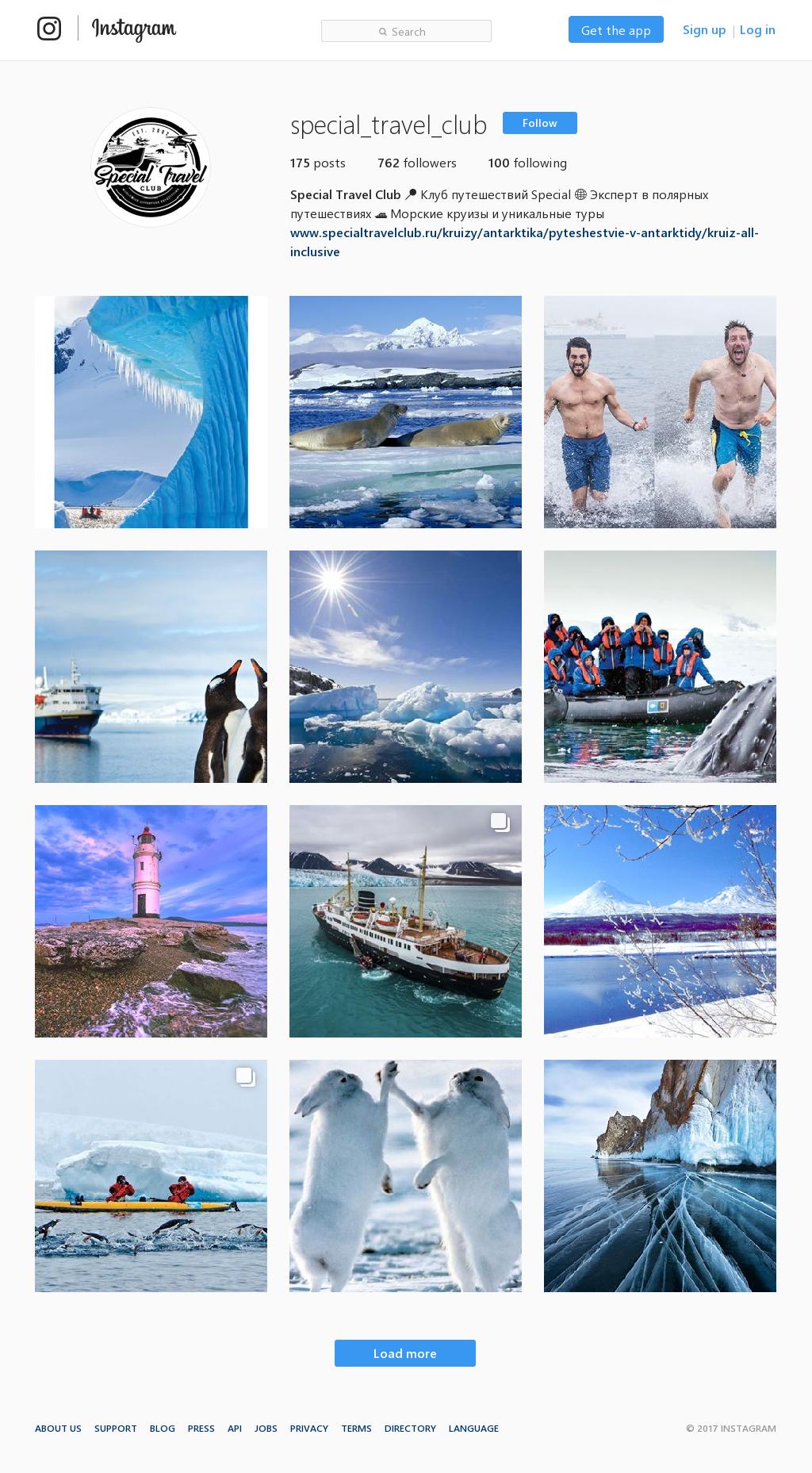Load more posts
This screenshot has width=812, height=1473.
[404, 1353]
